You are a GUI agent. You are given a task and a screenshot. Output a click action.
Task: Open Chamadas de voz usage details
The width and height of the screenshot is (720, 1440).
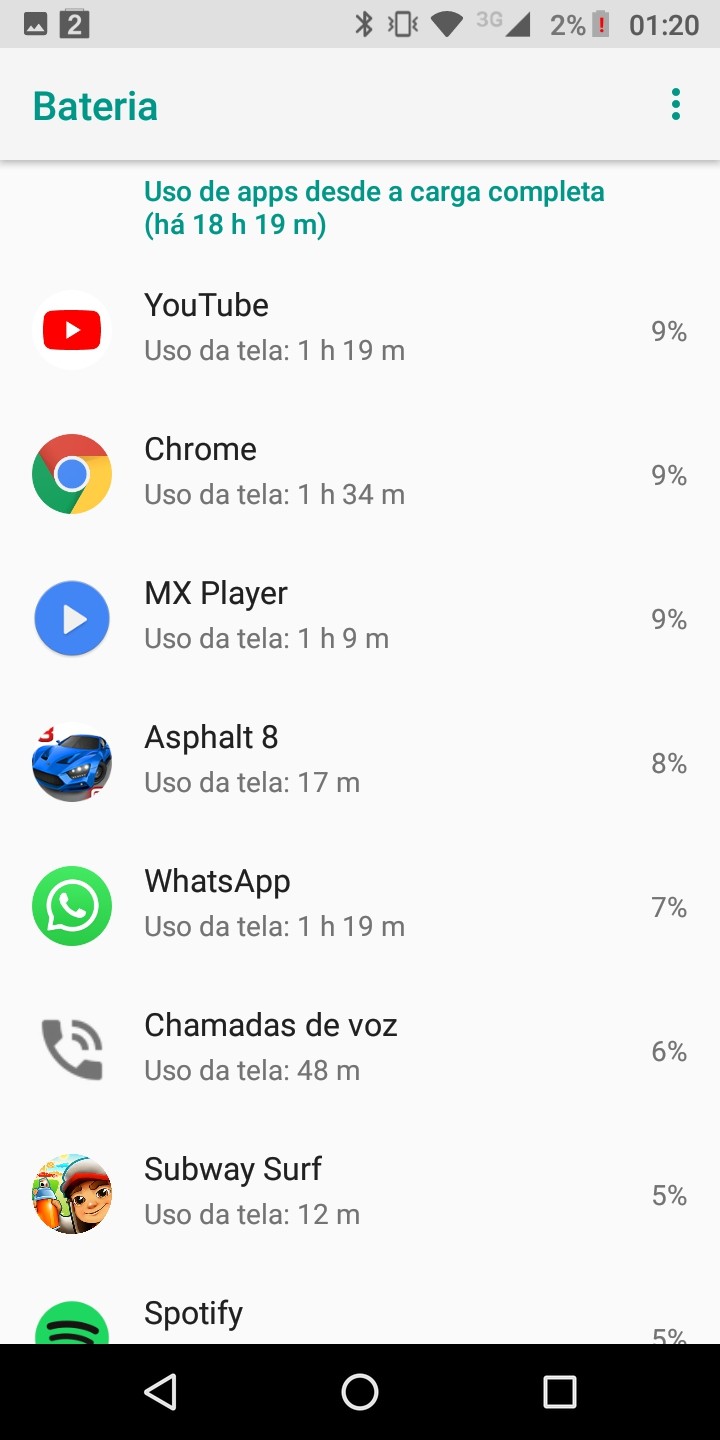(360, 1048)
